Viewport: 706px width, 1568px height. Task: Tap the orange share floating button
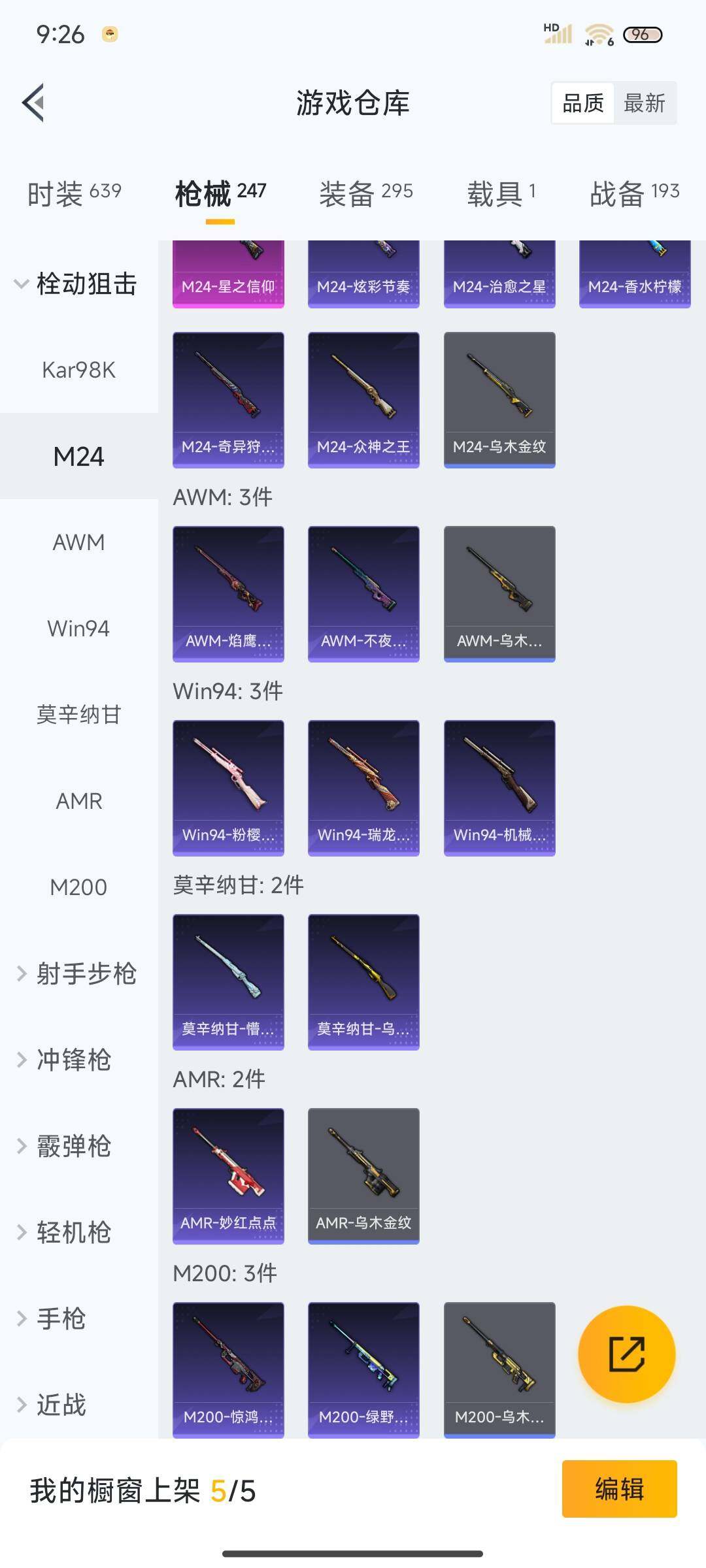point(626,1354)
